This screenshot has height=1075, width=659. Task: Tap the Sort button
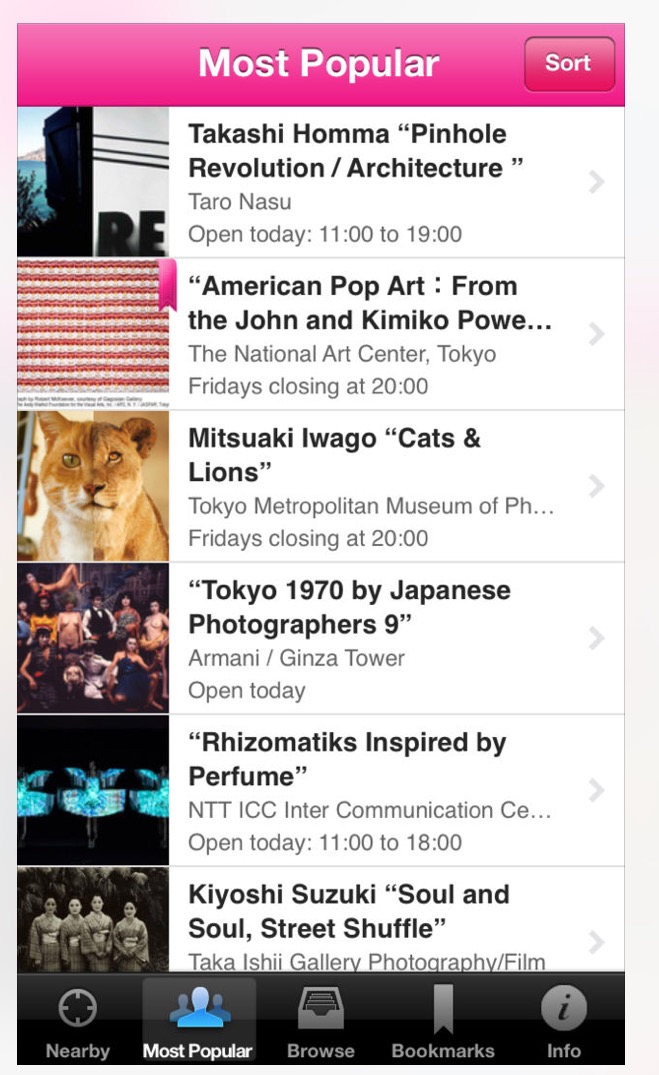click(x=569, y=64)
